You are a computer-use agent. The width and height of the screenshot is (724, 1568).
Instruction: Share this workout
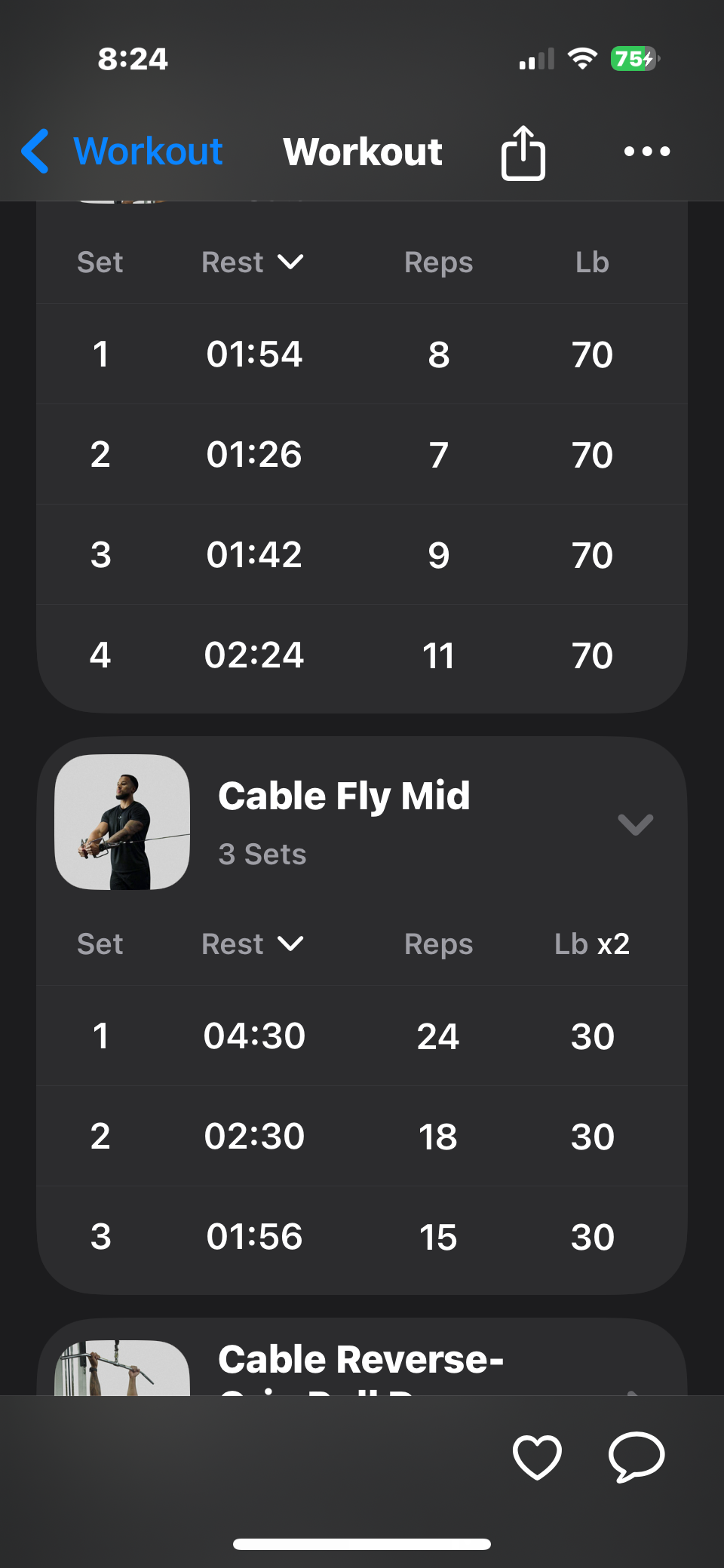[x=523, y=152]
